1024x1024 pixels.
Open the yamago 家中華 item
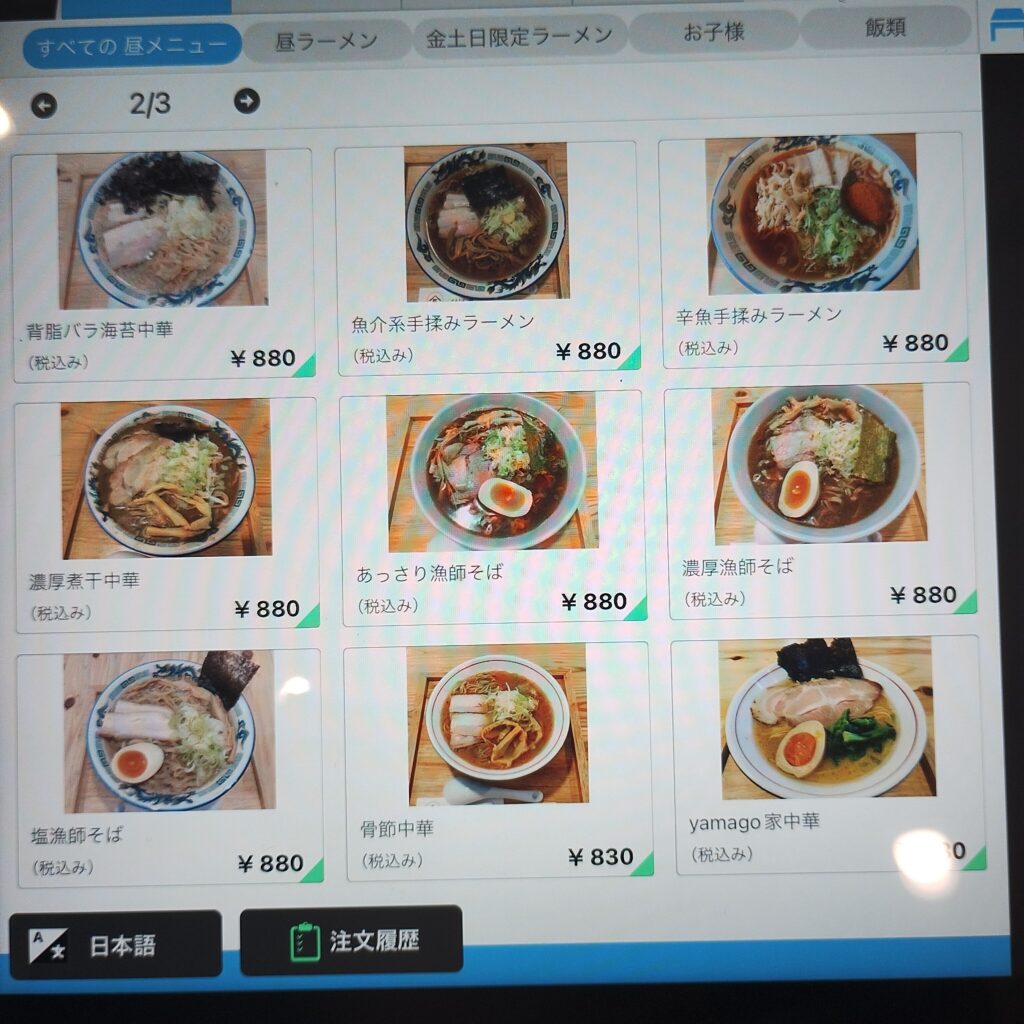coord(826,754)
